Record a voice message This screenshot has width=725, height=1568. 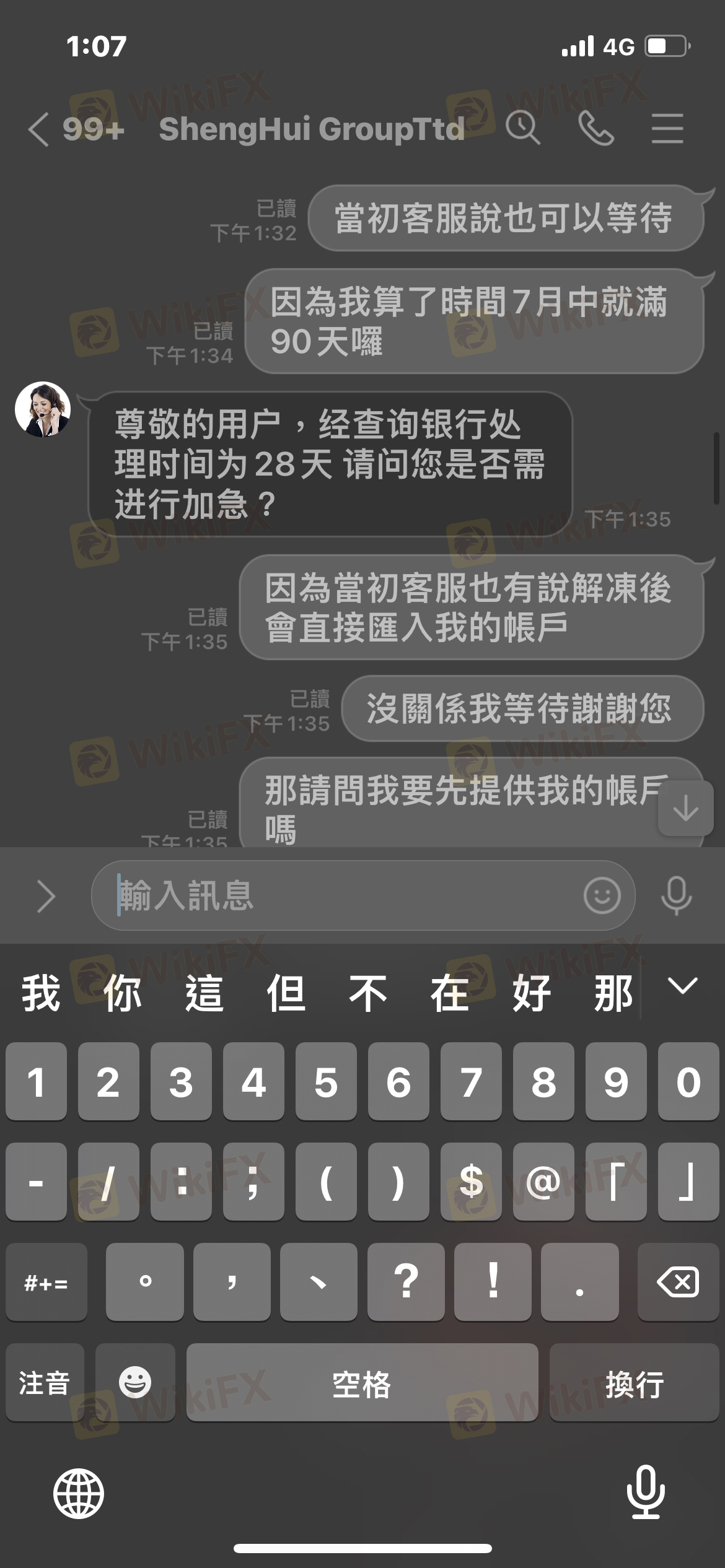coord(676,895)
